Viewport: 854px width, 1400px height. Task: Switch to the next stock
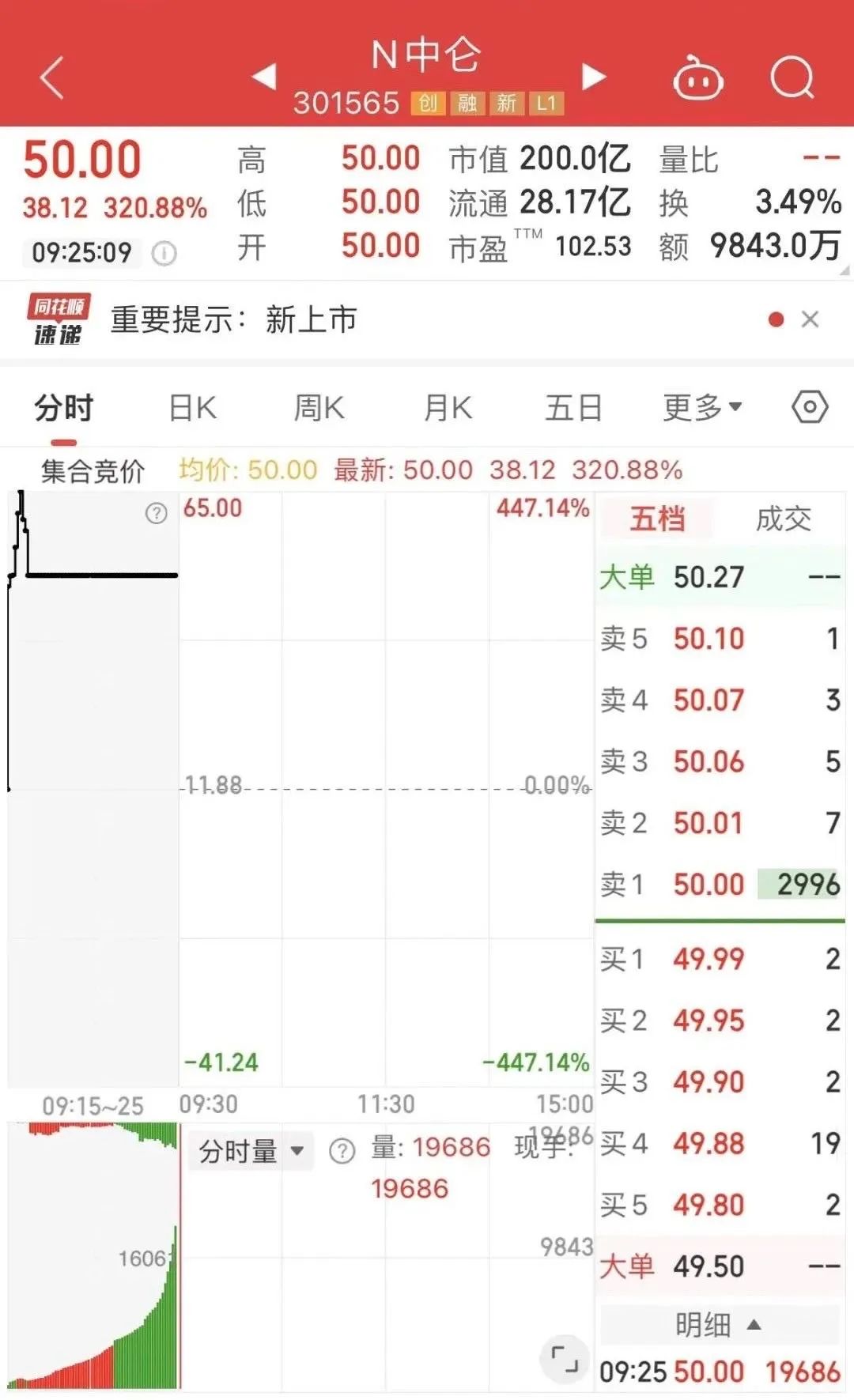(594, 77)
